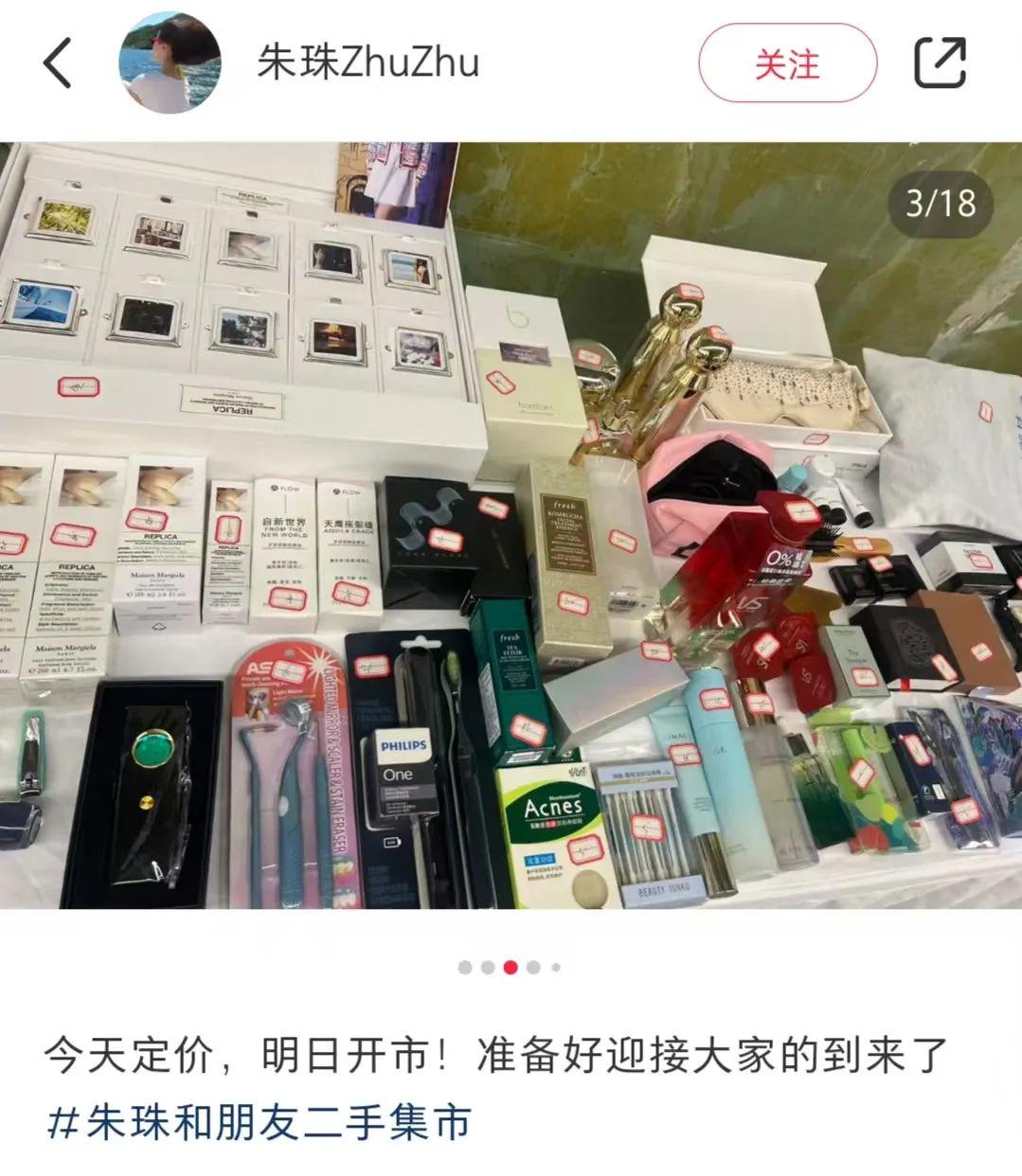The image size is (1022, 1176).
Task: Share this post
Action: click(x=940, y=63)
